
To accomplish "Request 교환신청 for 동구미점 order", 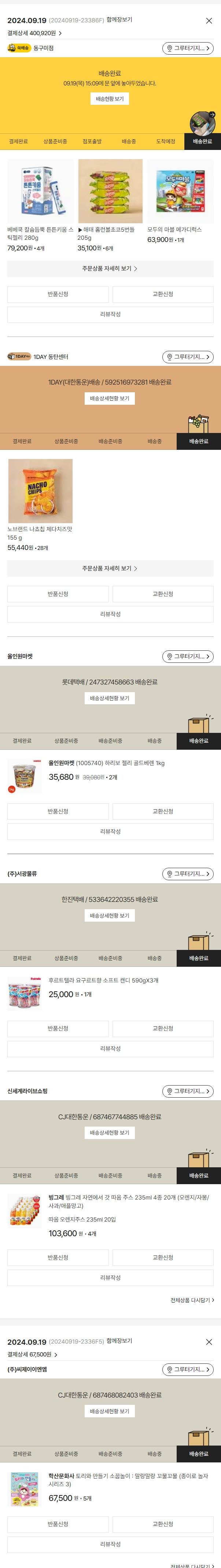I will (x=163, y=295).
